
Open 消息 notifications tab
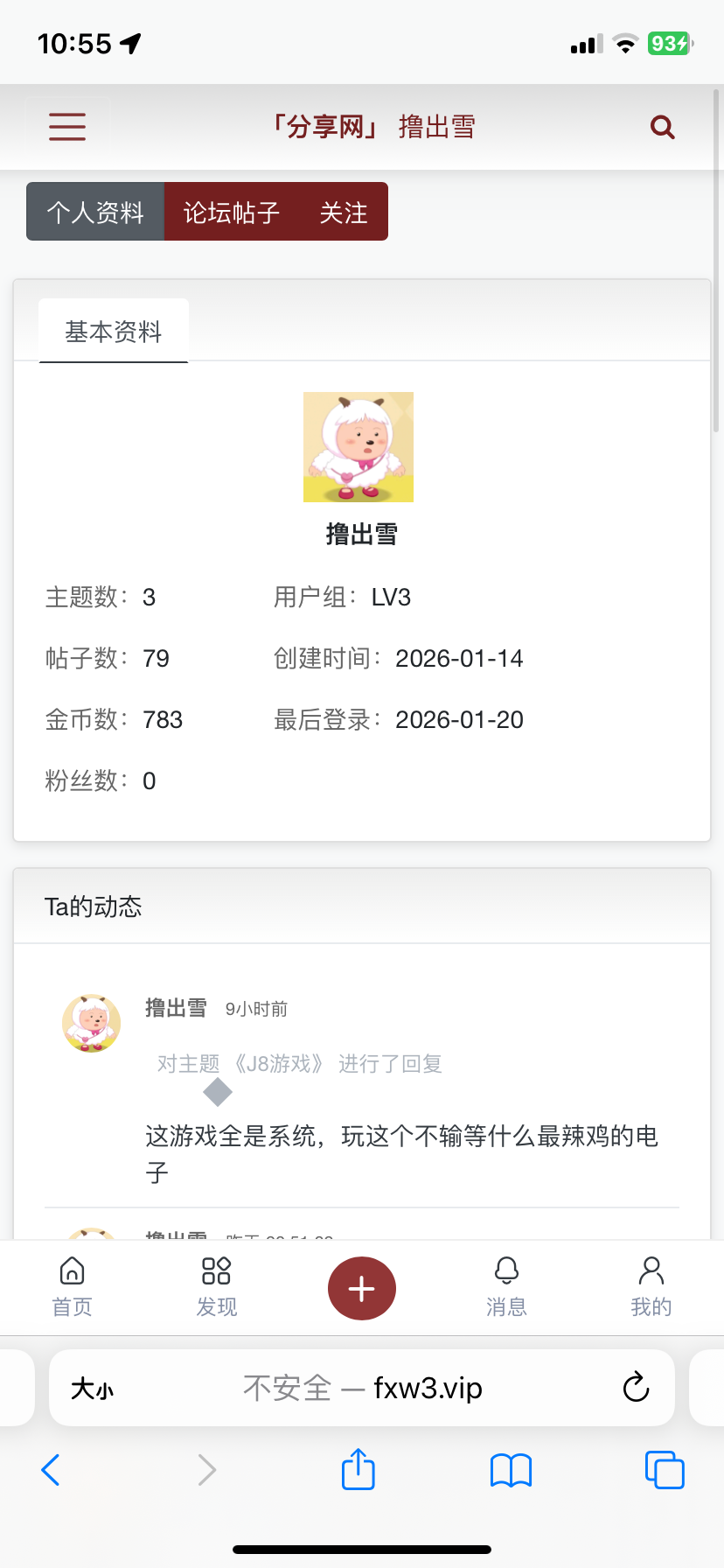coord(506,1287)
